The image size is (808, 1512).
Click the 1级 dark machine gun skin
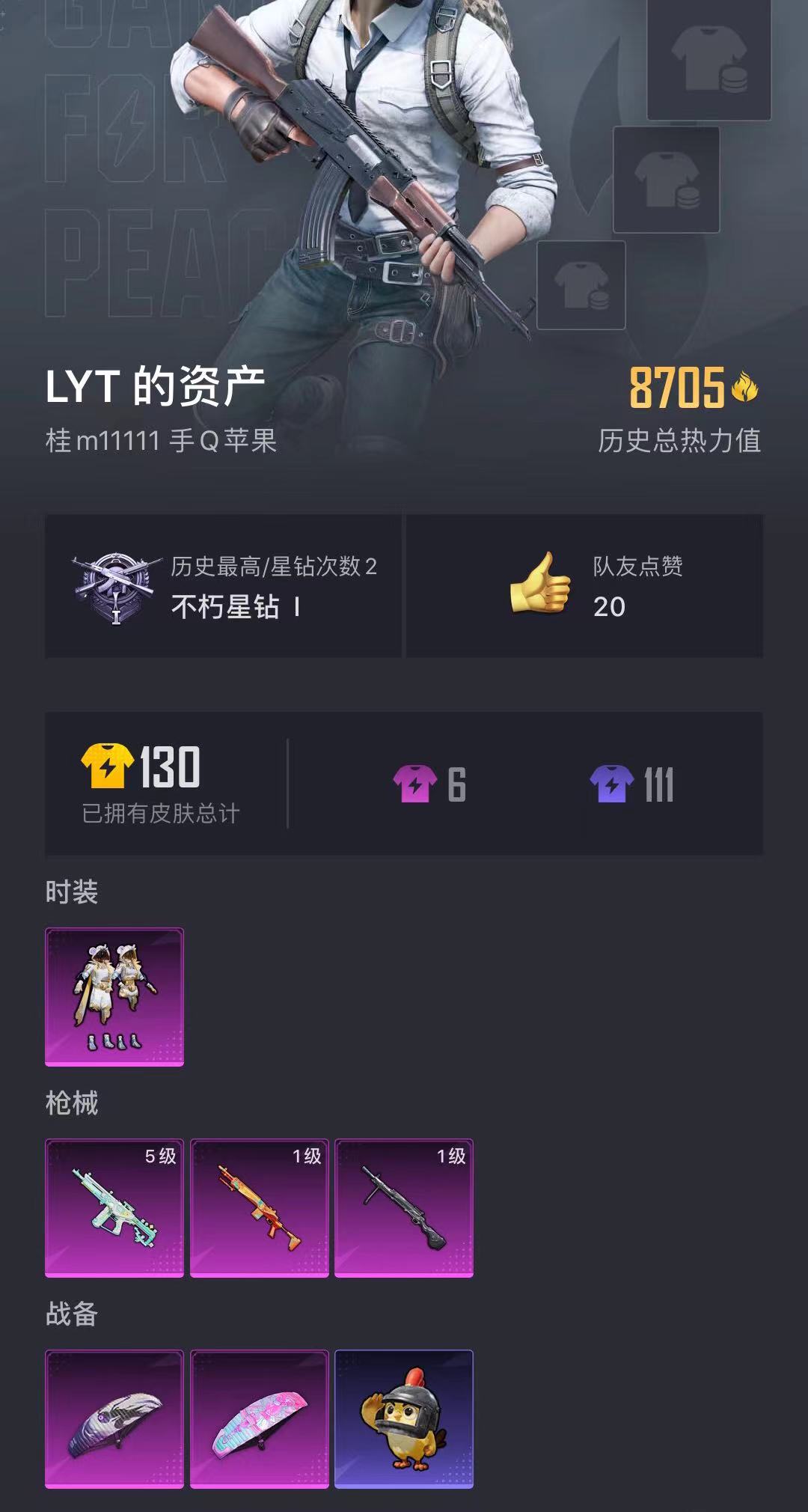point(405,1210)
